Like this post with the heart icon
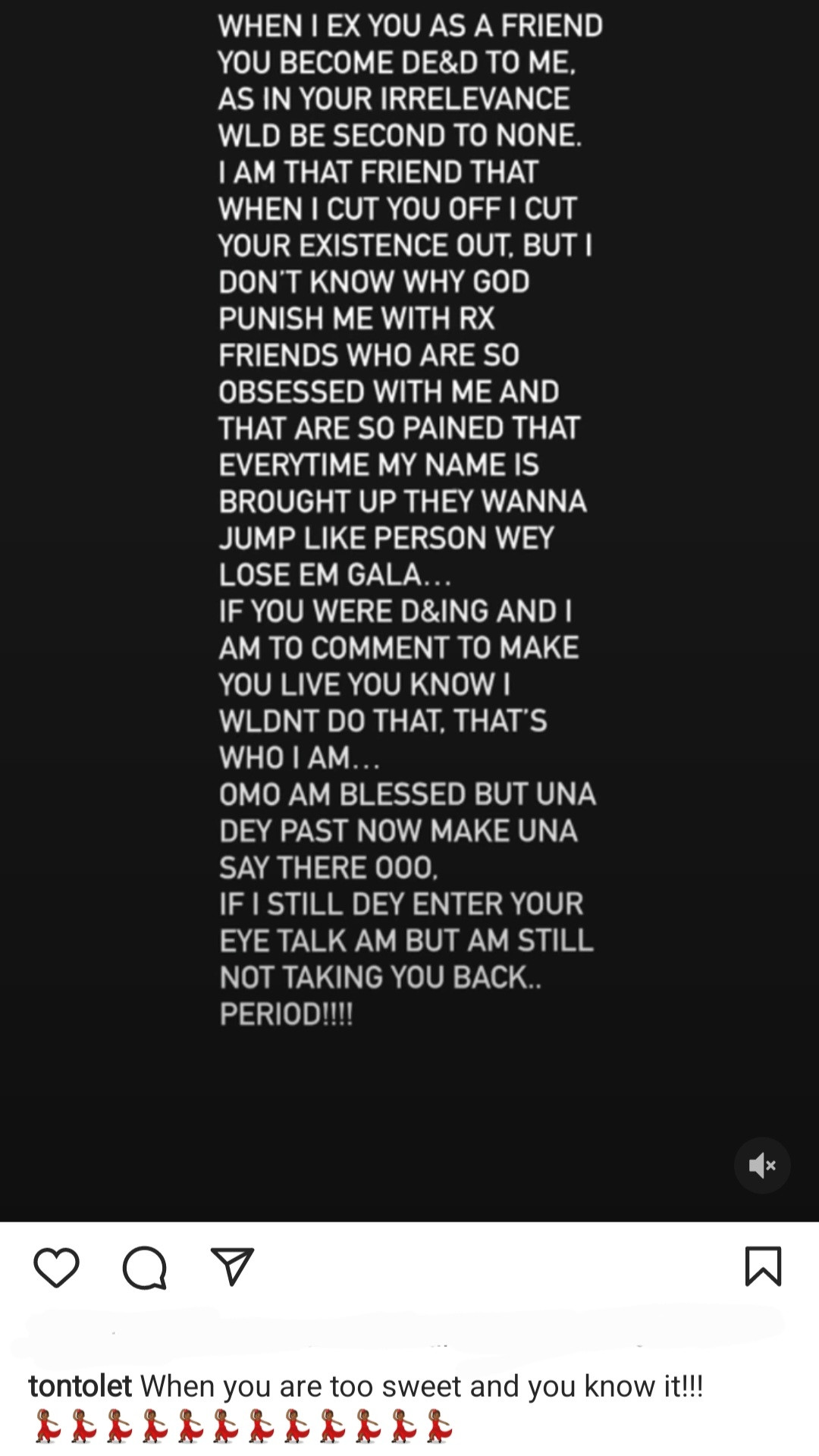819x1456 pixels. pos(56,1268)
